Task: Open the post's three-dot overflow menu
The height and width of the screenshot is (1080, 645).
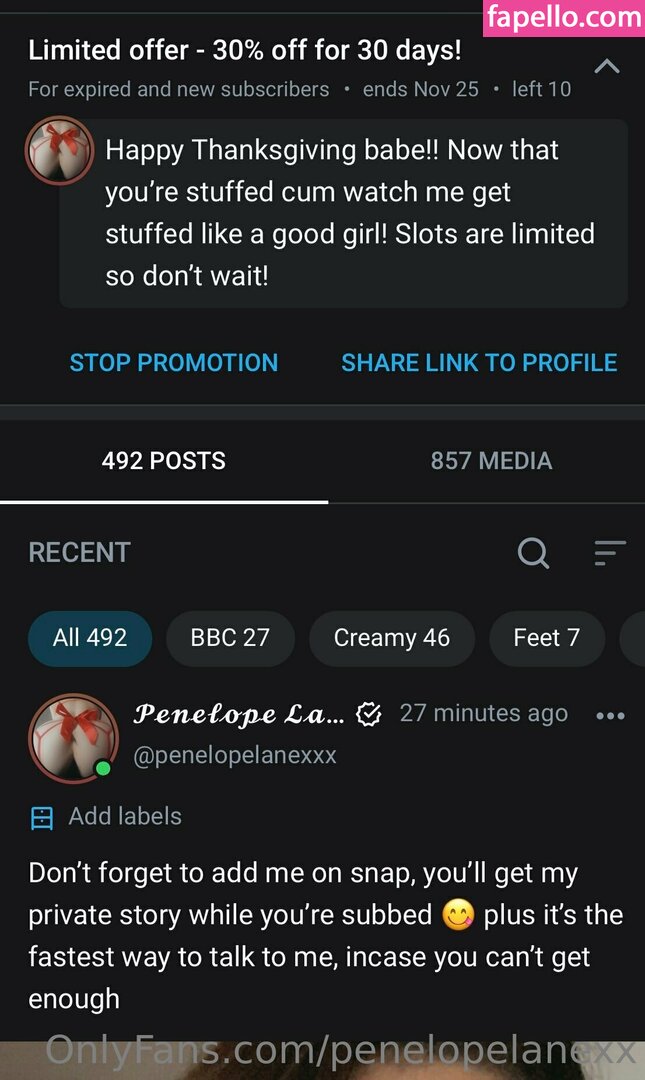Action: pos(609,715)
